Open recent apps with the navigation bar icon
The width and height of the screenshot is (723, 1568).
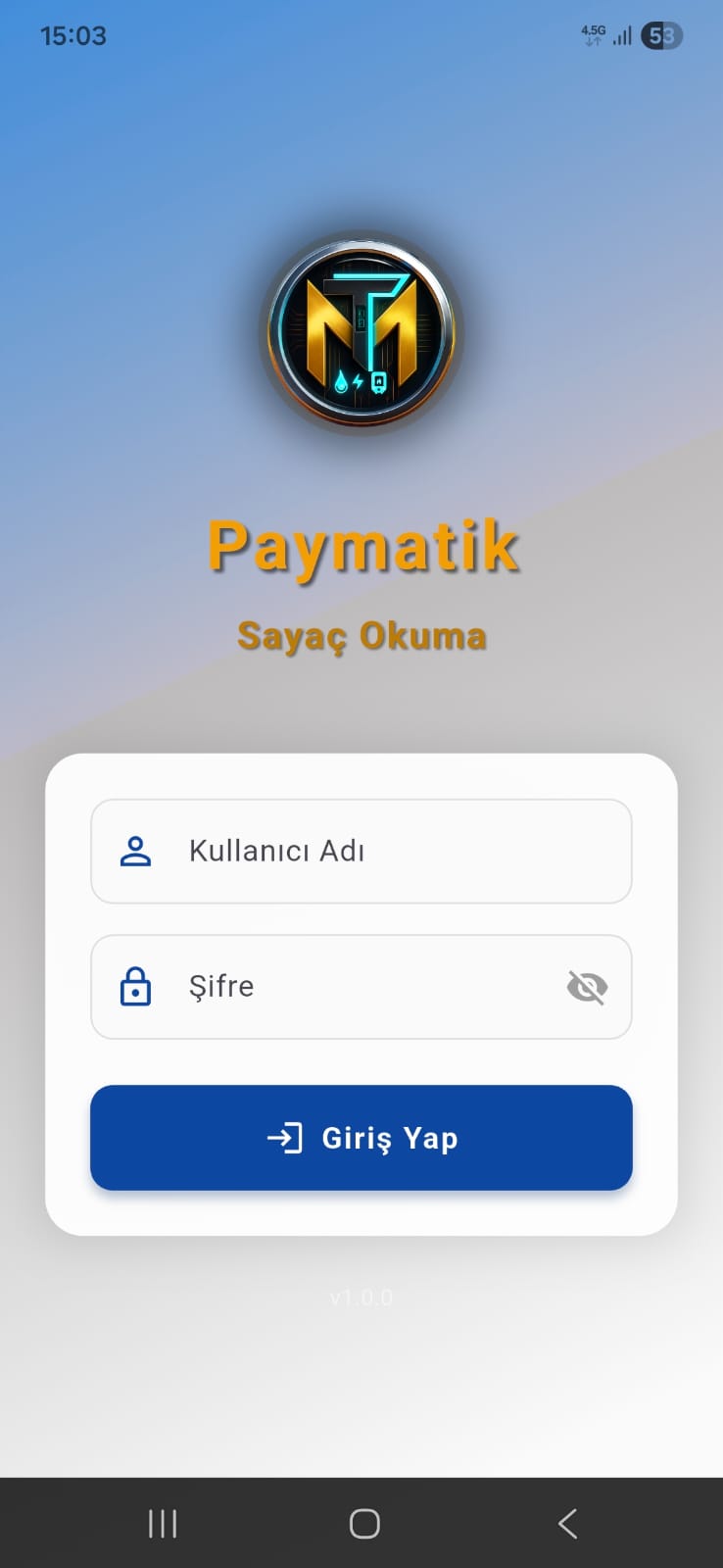coord(161,1523)
